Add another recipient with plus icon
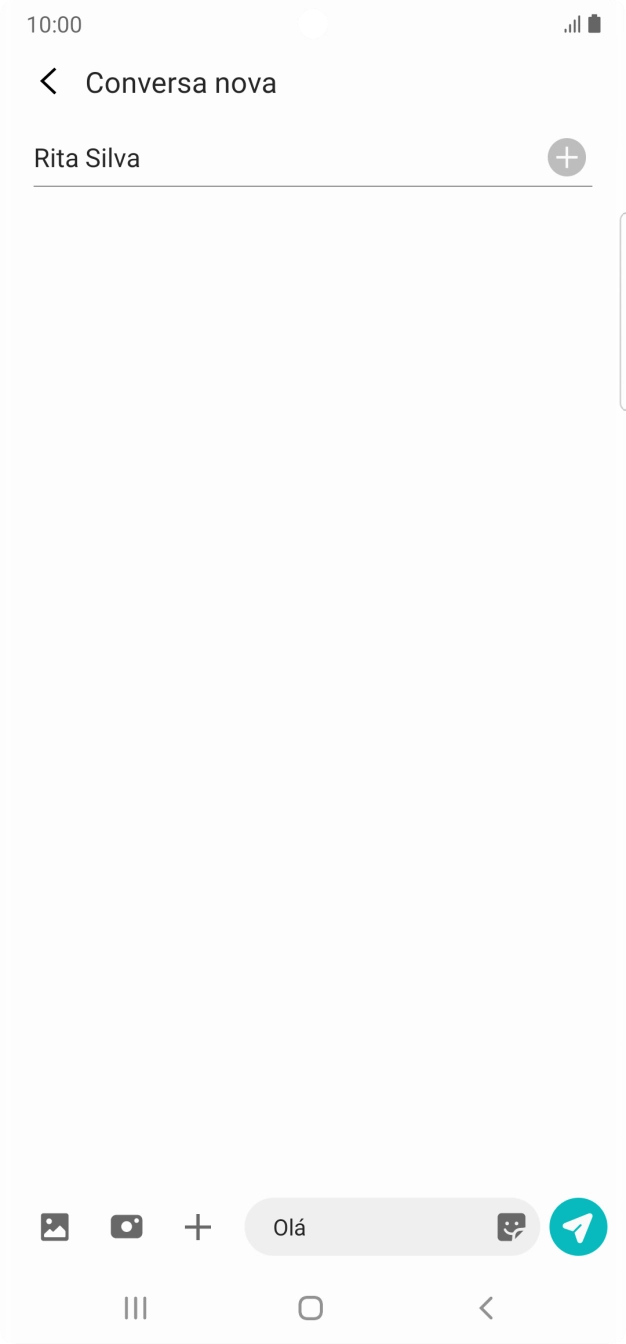The image size is (626, 1344). (567, 158)
